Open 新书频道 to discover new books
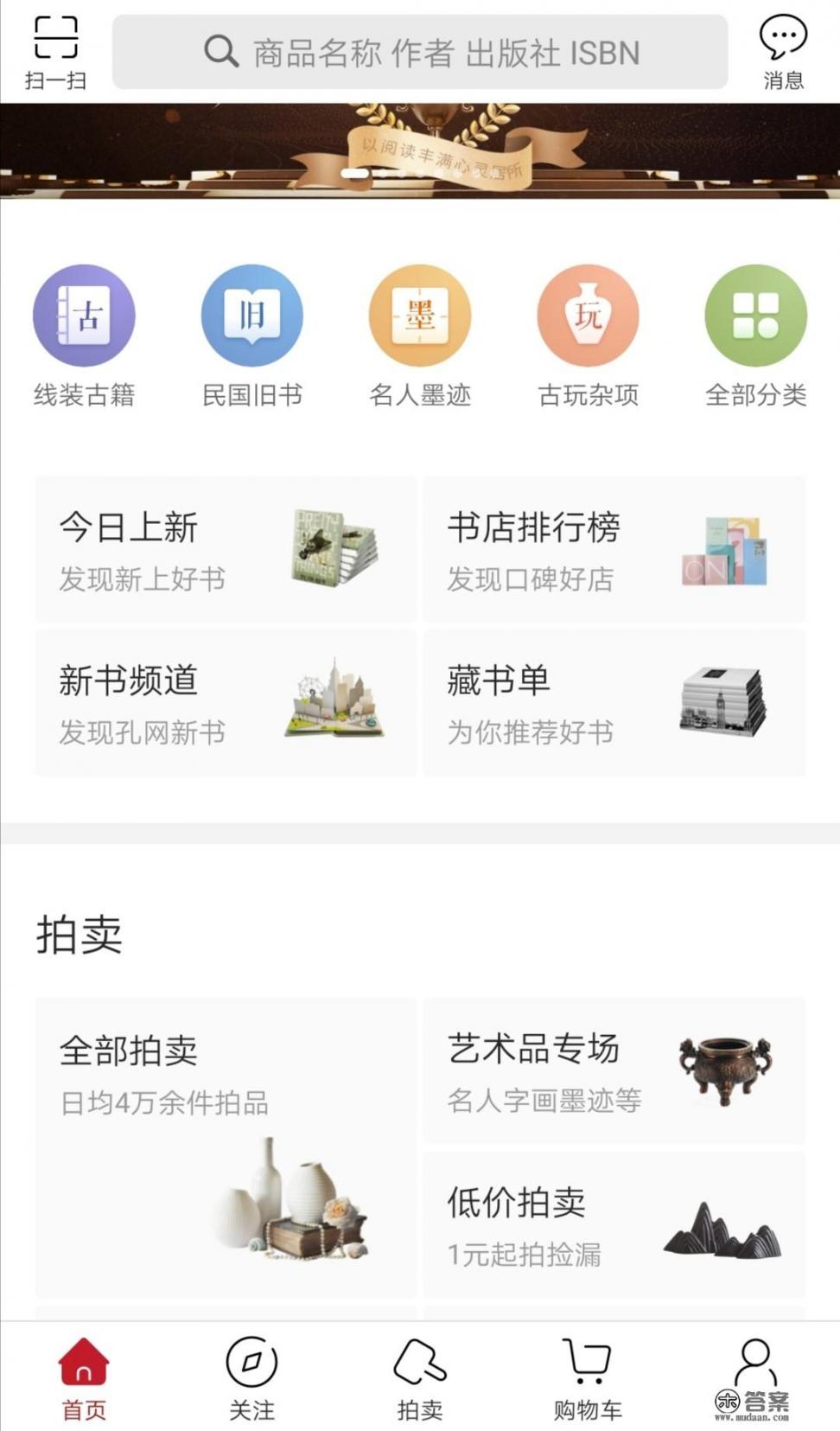 [x=226, y=702]
